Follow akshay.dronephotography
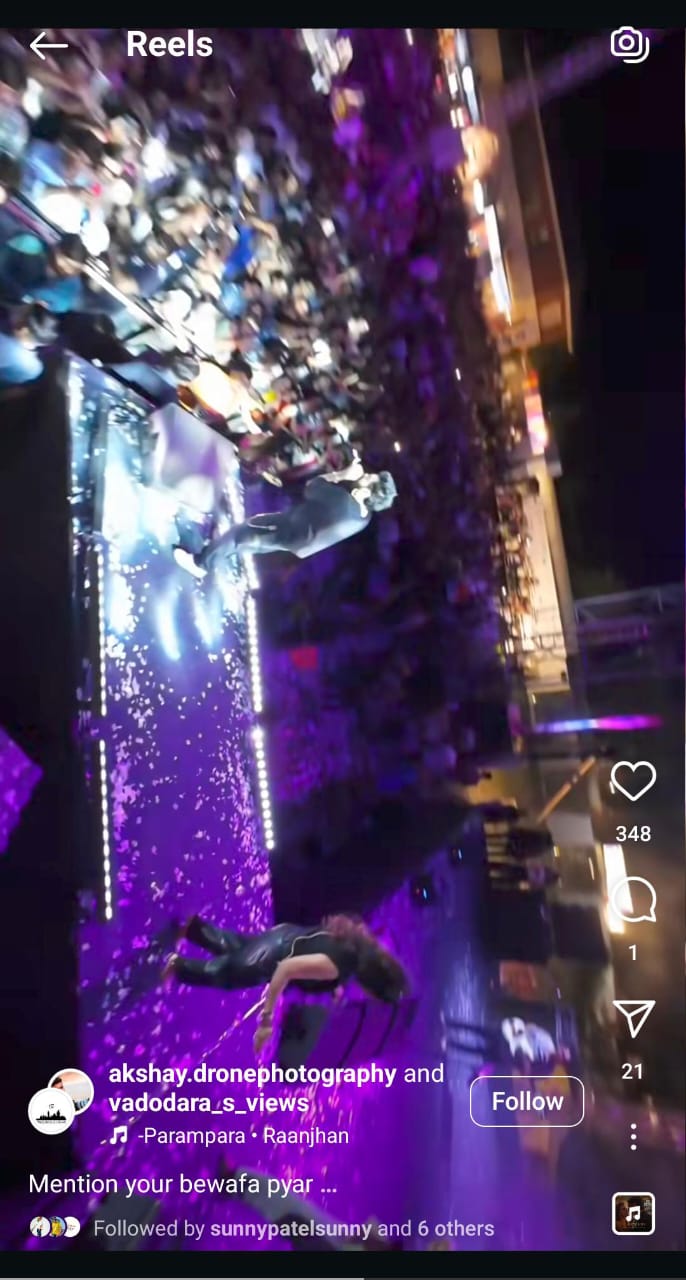 click(526, 1101)
